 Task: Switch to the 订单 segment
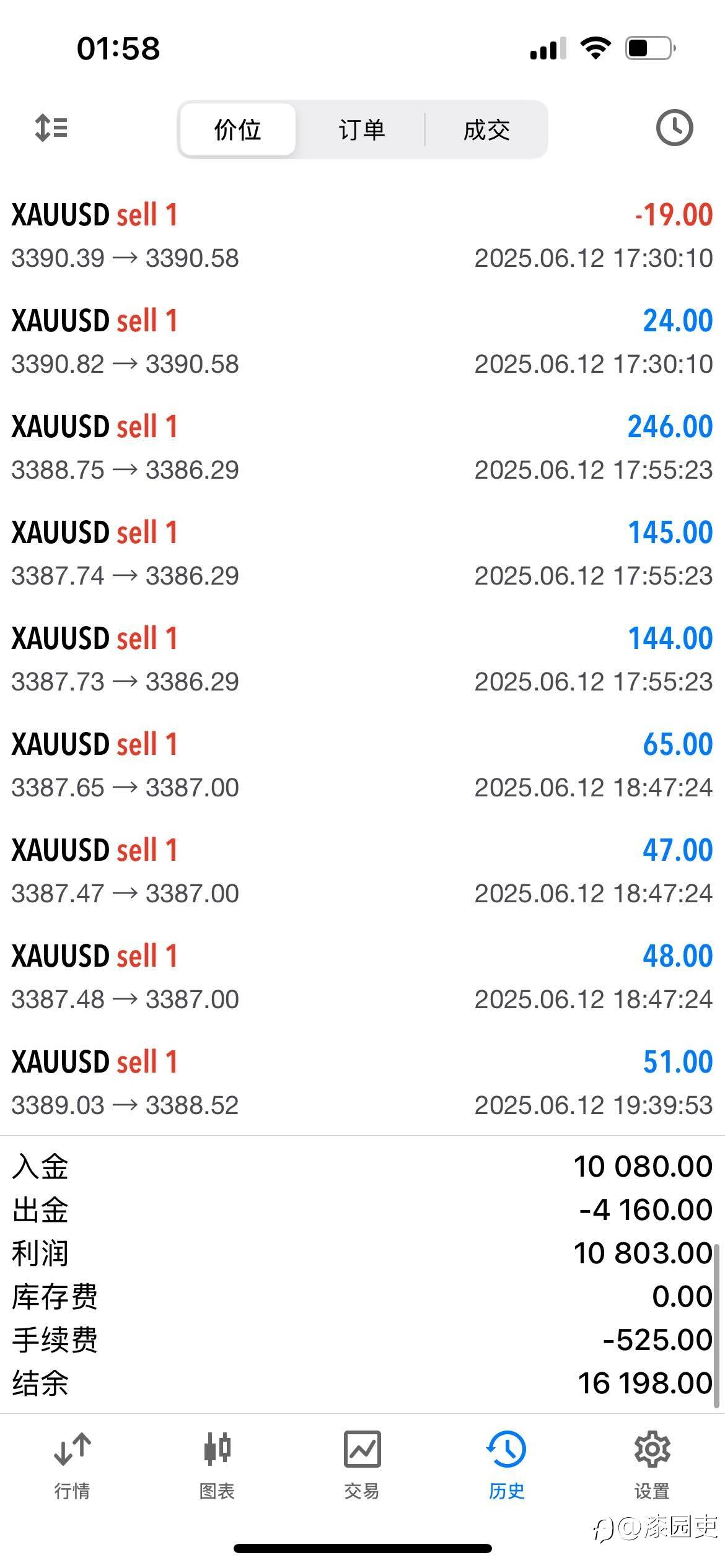click(362, 129)
